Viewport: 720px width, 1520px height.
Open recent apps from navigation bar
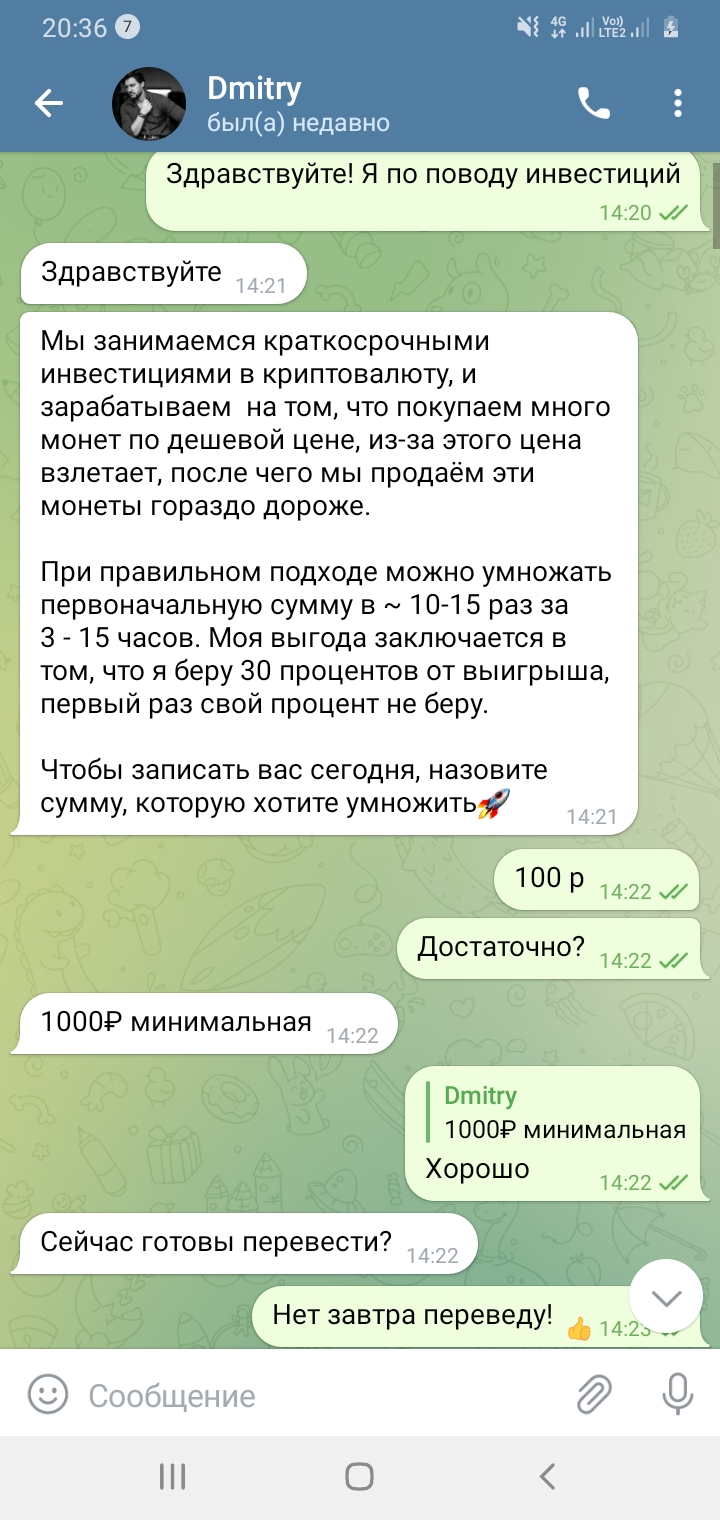tap(172, 1476)
